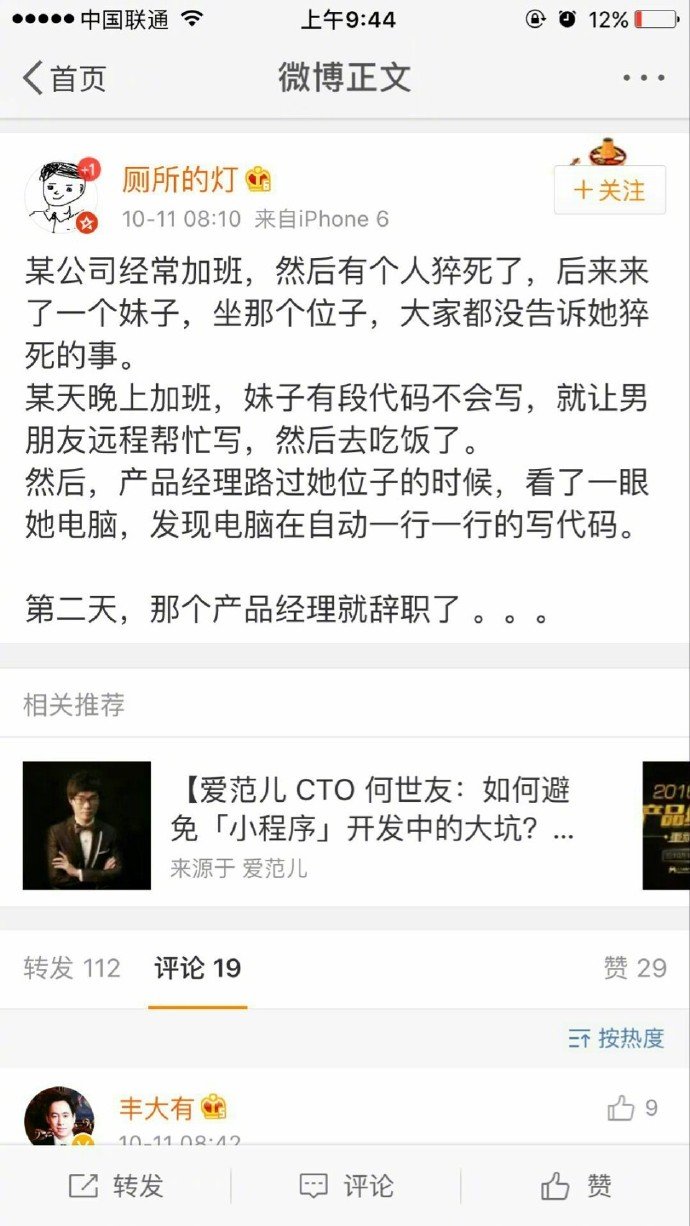Write a comment via bottom 评论

click(345, 1186)
